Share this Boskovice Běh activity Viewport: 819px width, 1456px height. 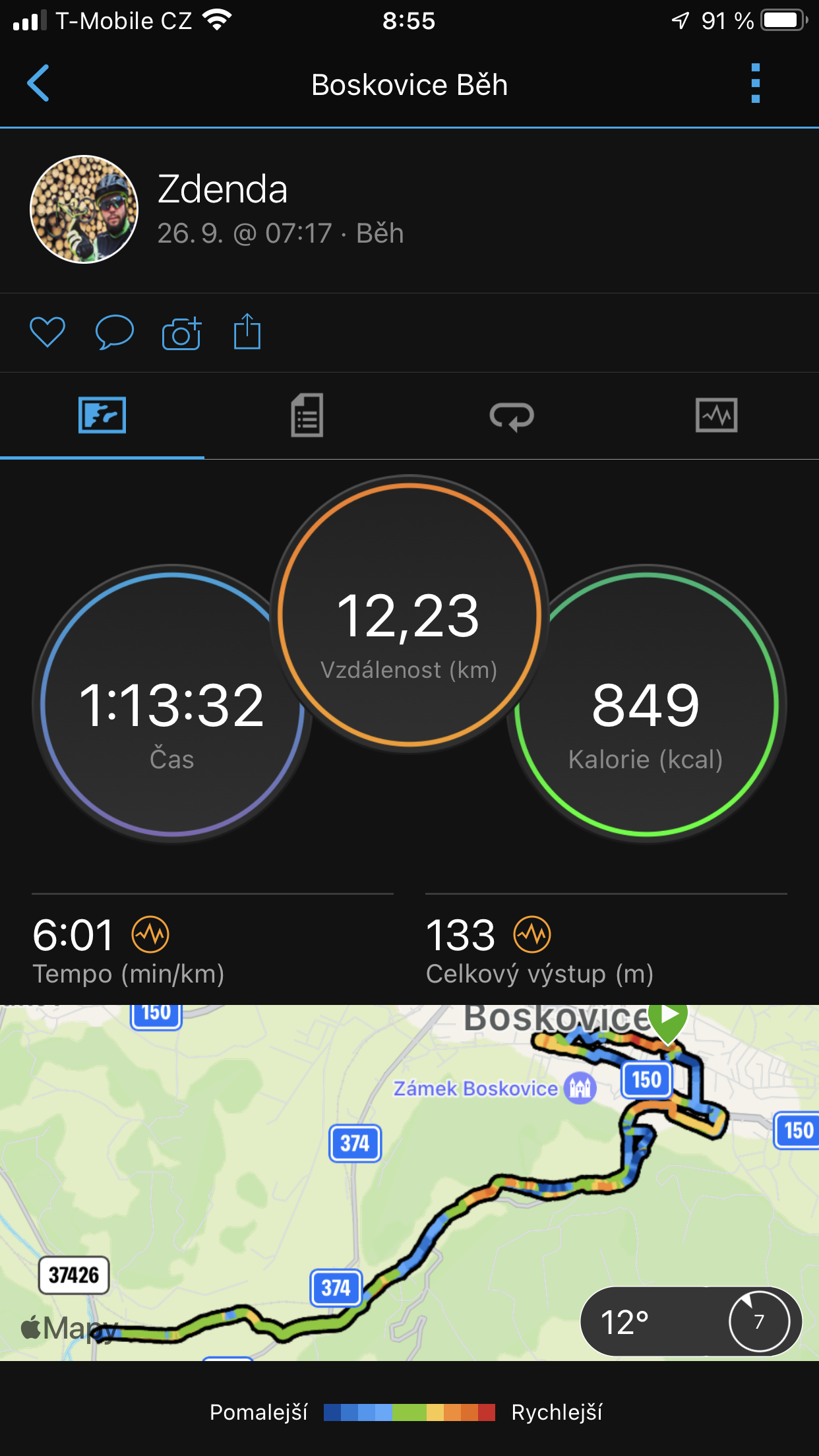[247, 331]
